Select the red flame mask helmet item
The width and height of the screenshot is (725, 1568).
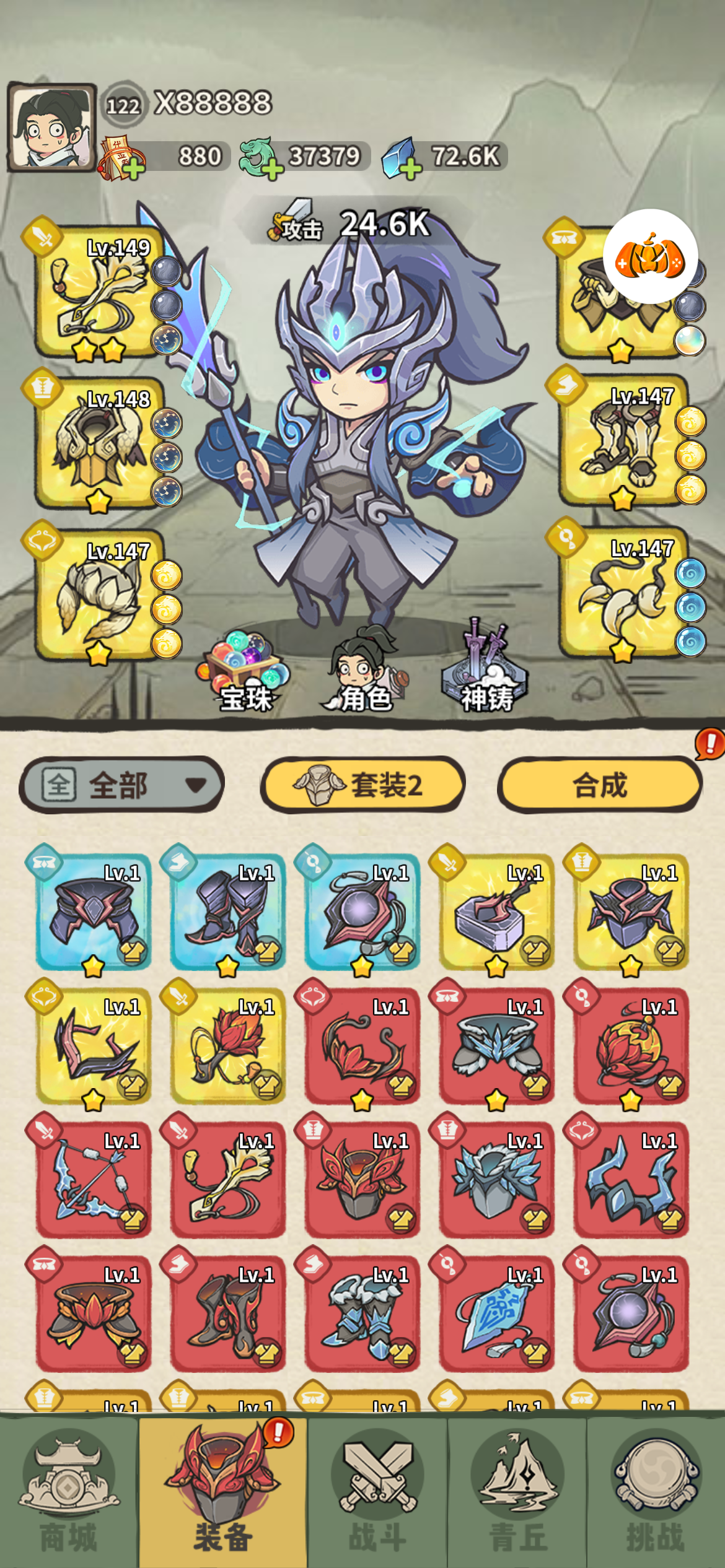click(x=362, y=1179)
